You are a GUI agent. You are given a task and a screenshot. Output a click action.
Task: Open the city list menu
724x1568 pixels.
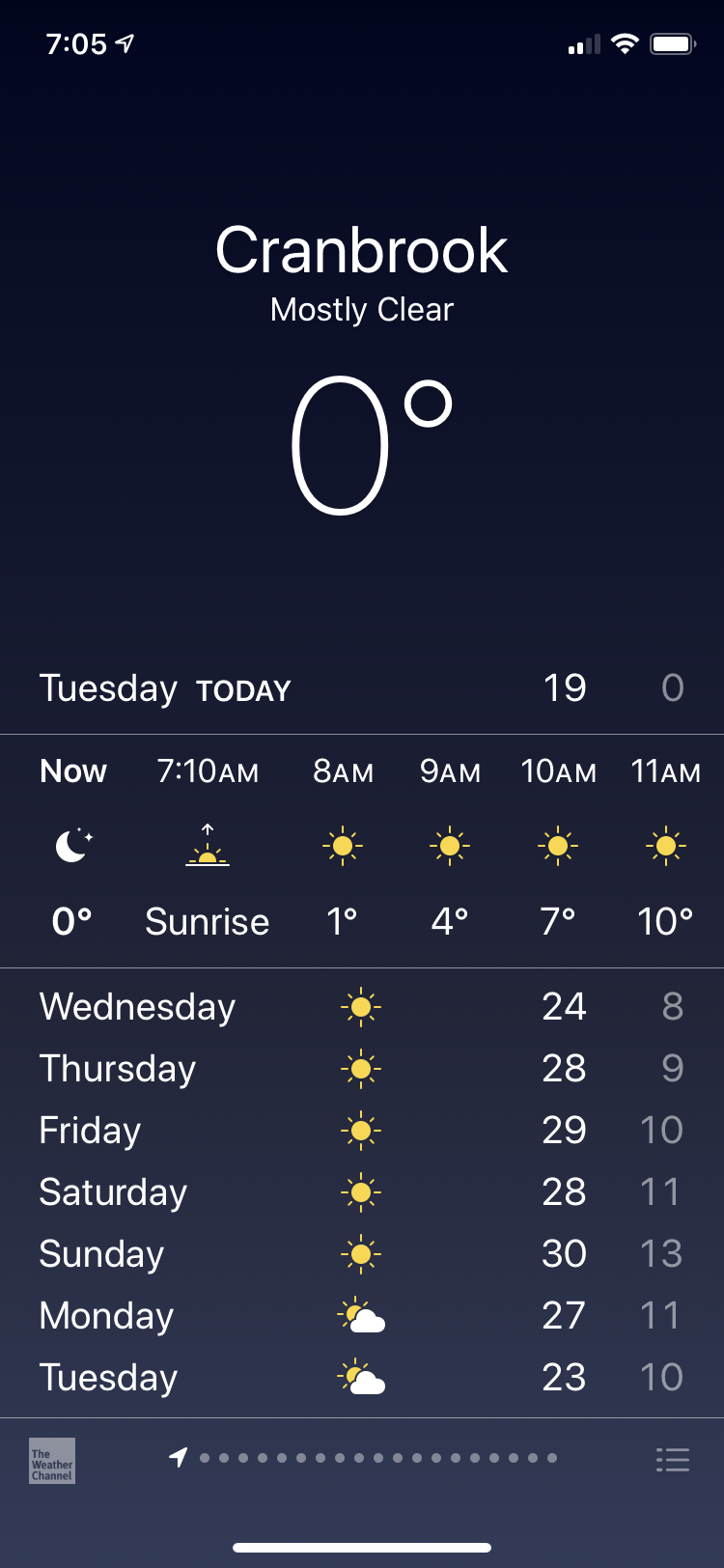point(672,1459)
